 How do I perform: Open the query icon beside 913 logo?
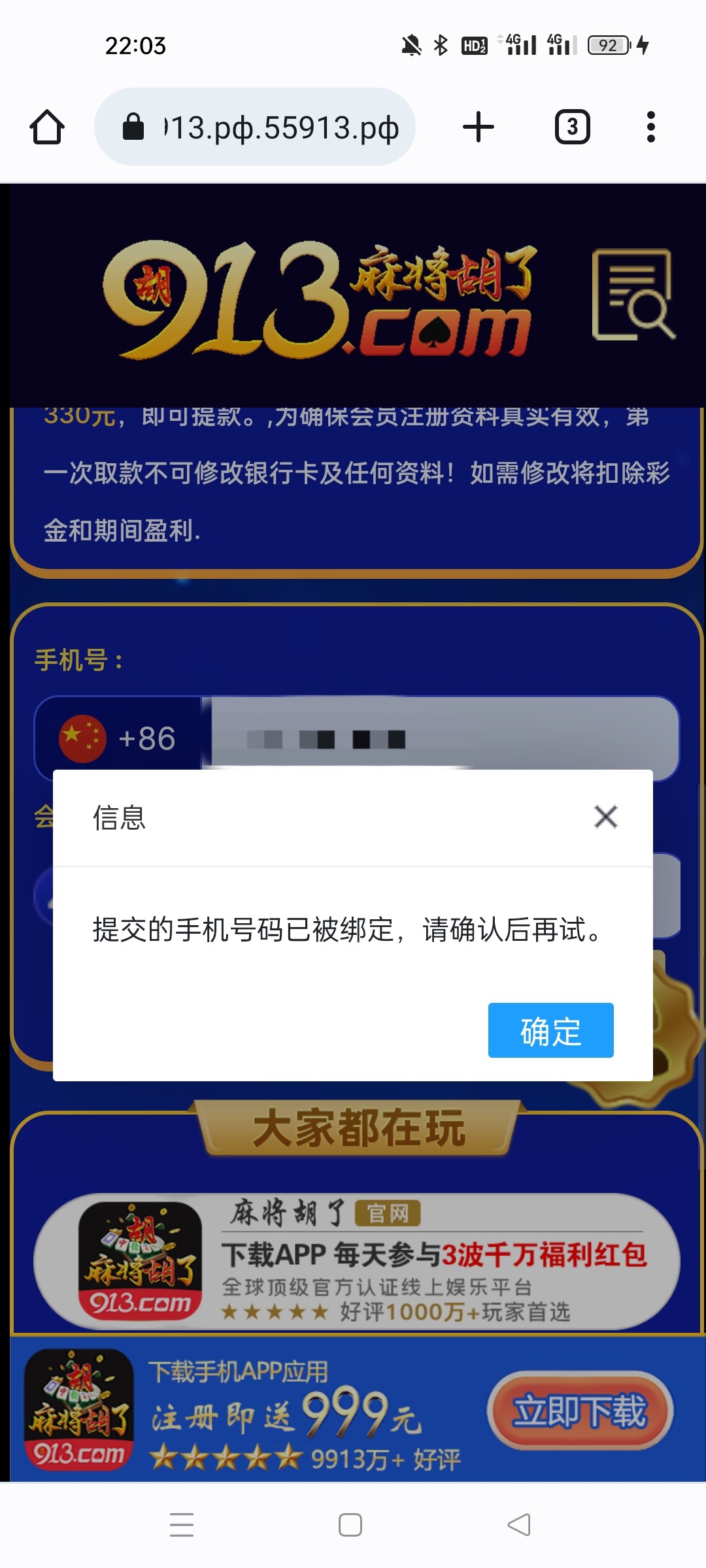click(x=633, y=295)
